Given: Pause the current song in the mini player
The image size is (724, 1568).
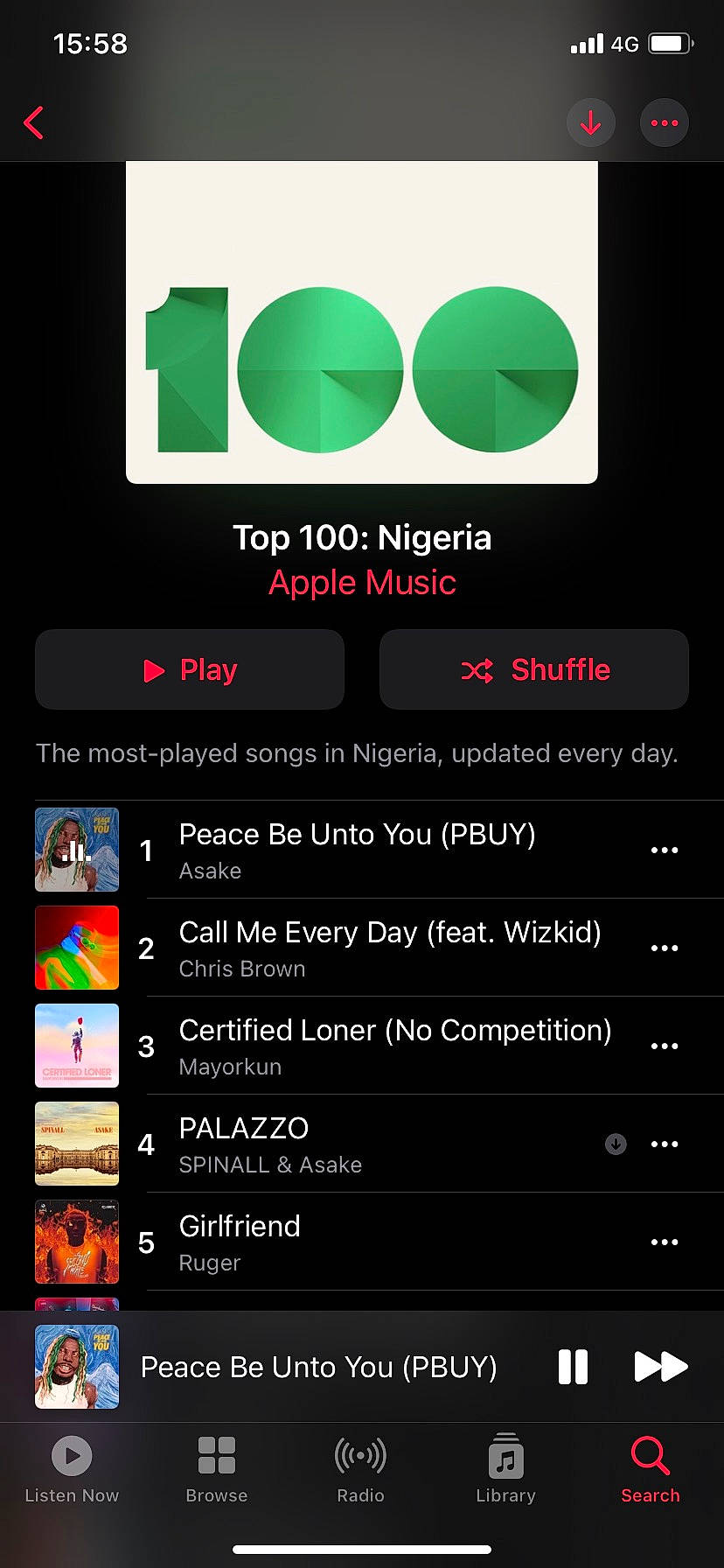Looking at the screenshot, I should [573, 1367].
